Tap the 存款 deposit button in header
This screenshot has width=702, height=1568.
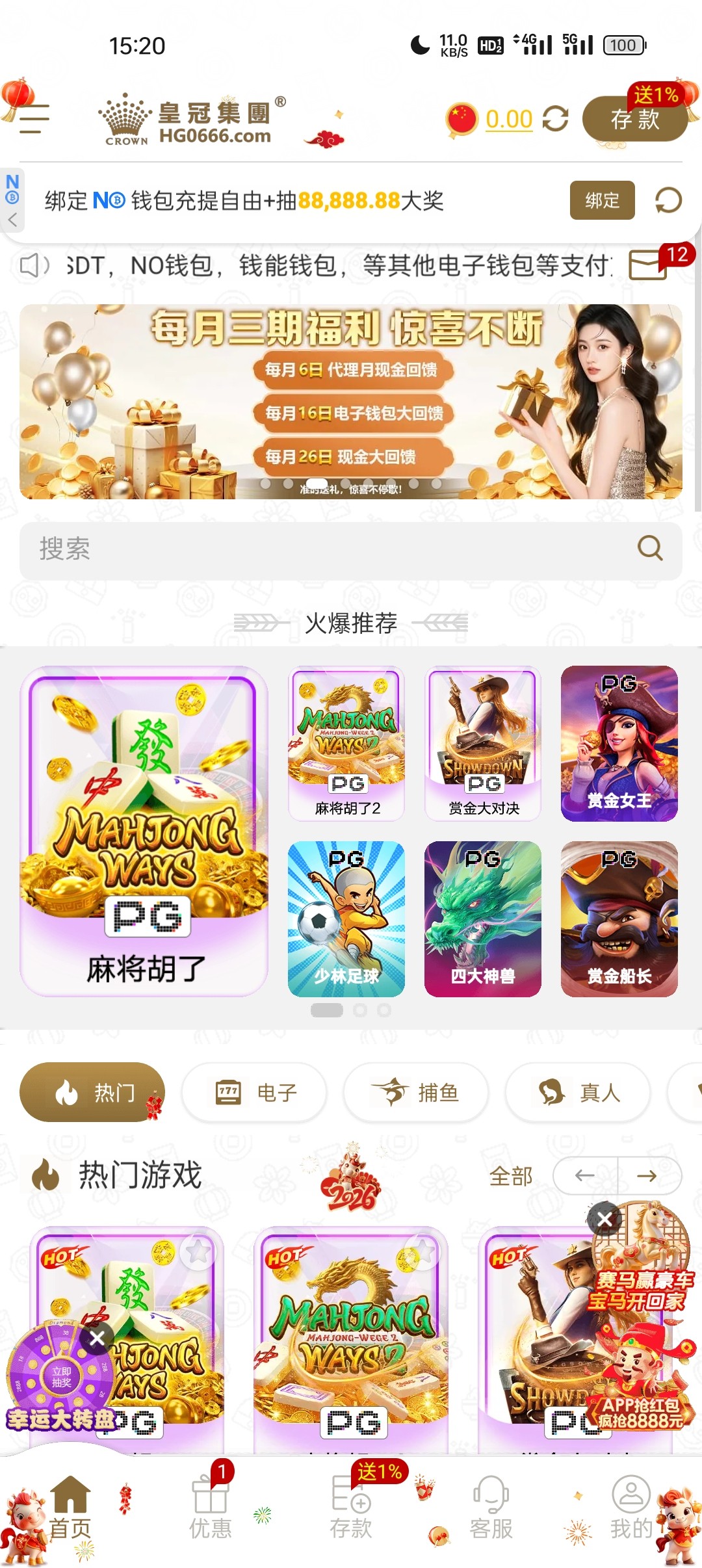click(x=634, y=119)
